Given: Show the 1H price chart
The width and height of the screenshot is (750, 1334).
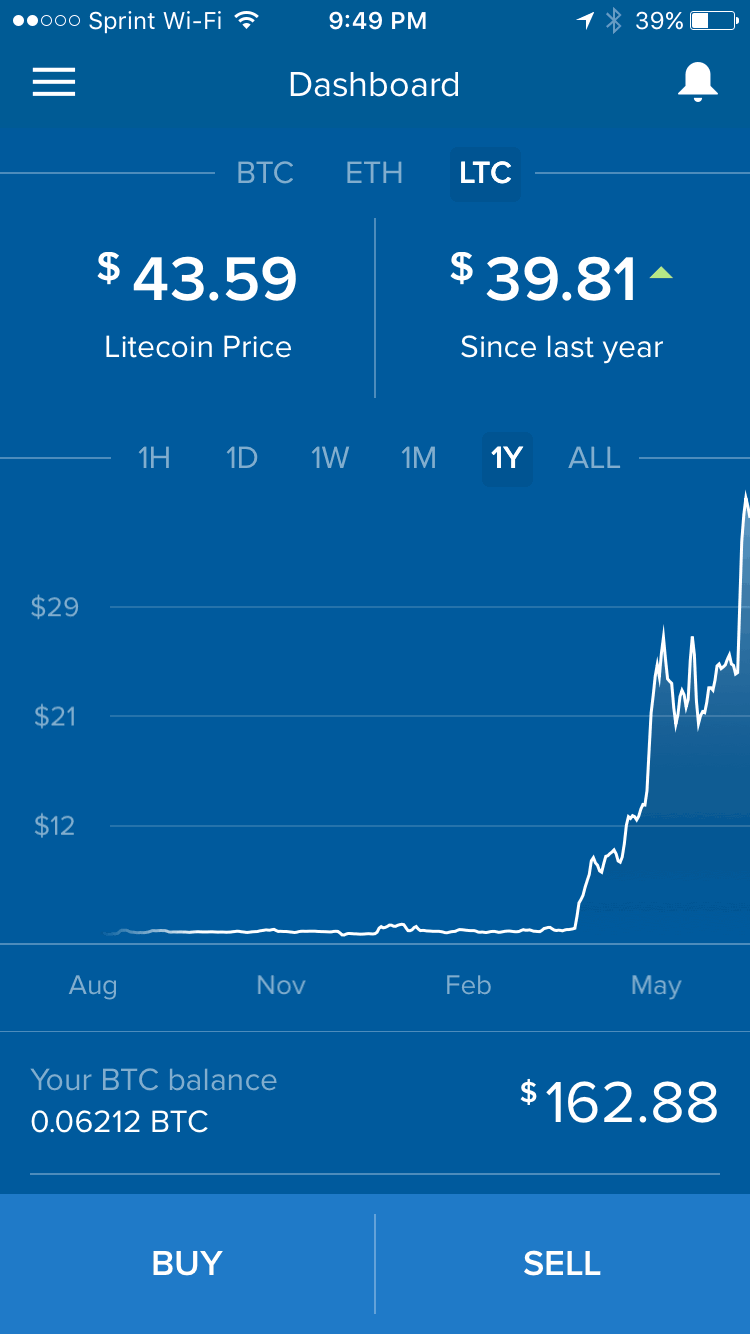Looking at the screenshot, I should click(154, 458).
